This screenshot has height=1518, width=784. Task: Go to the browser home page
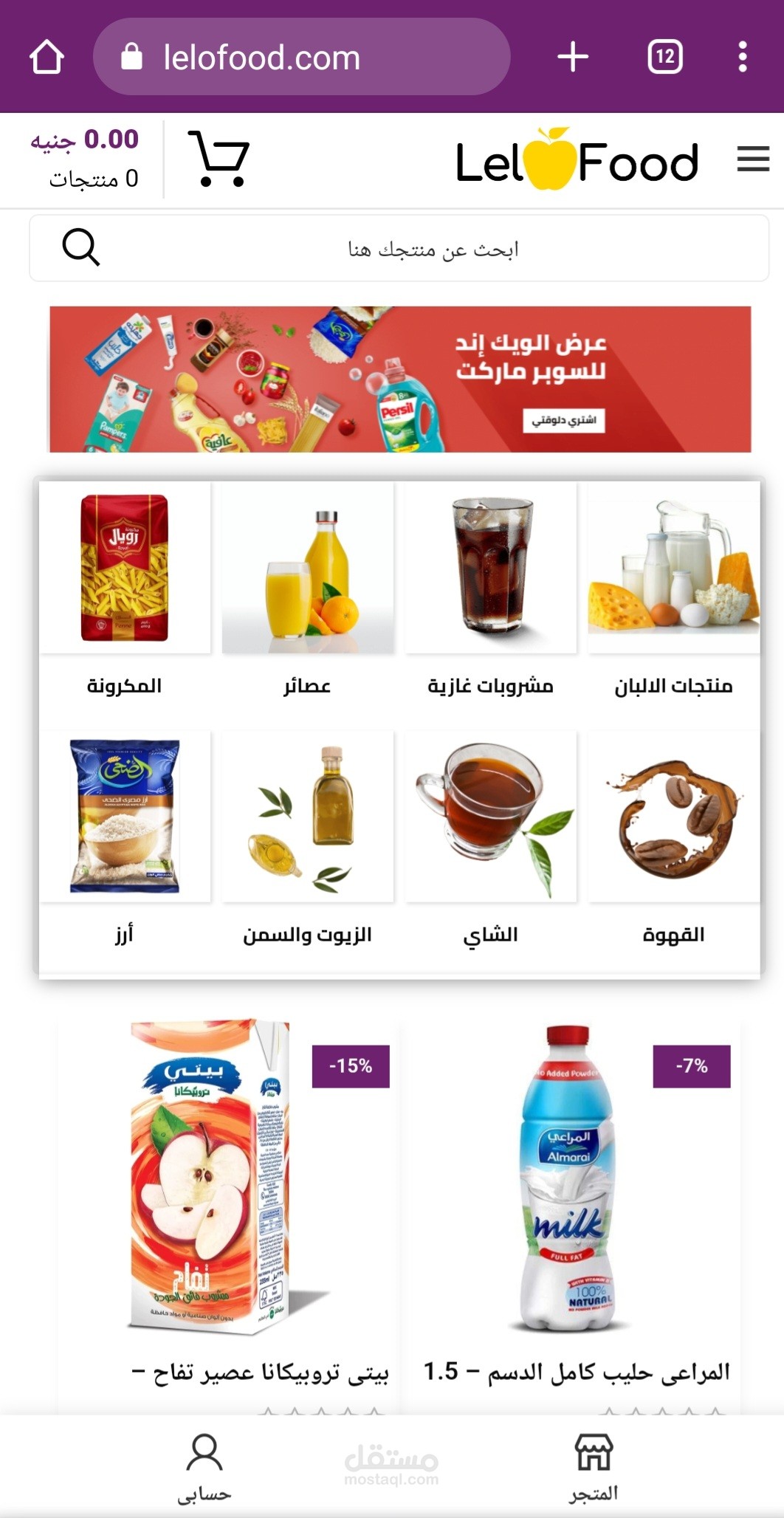point(47,57)
